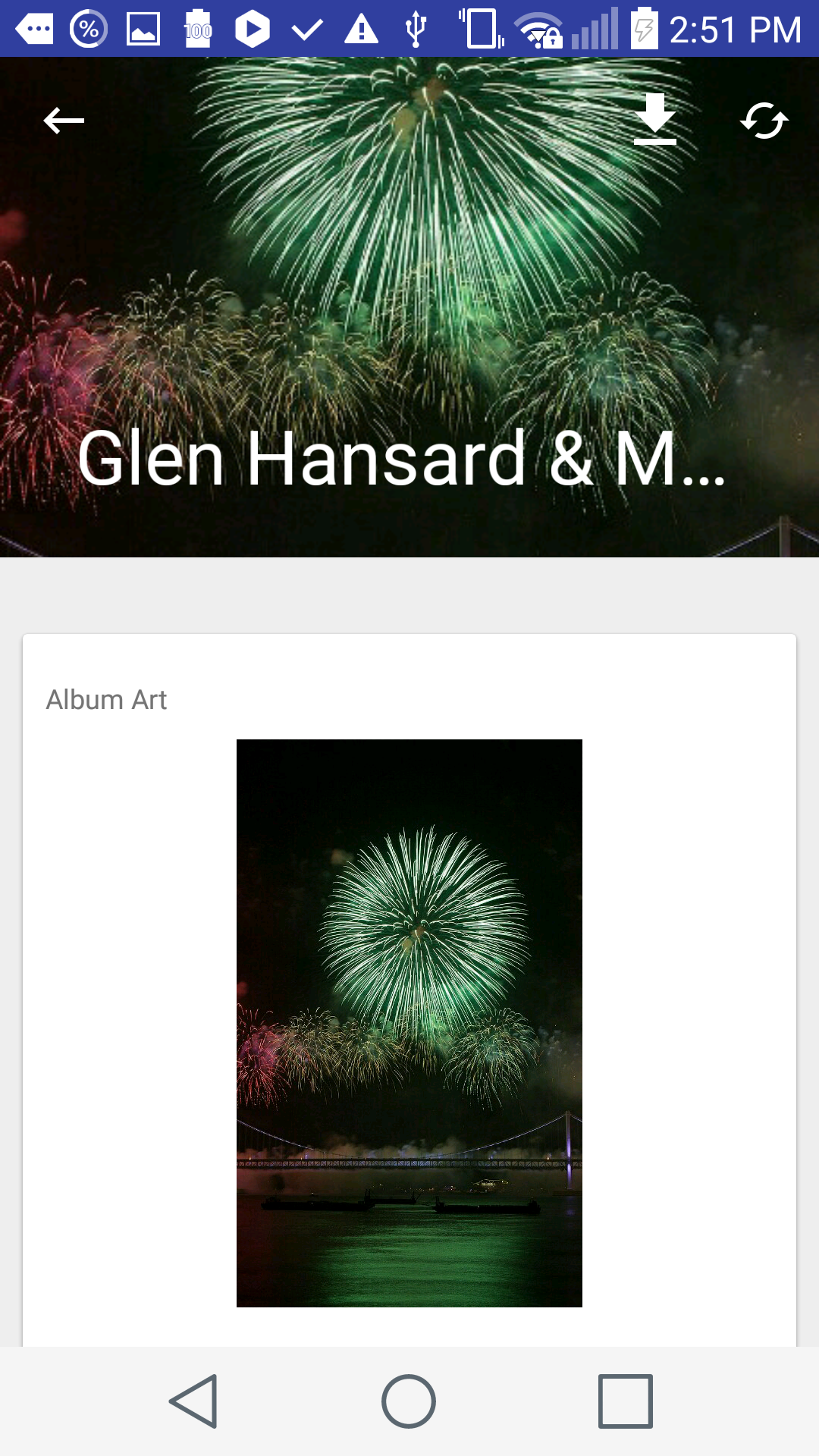Open the recent apps view
Viewport: 819px width, 1456px height.
point(626,1401)
